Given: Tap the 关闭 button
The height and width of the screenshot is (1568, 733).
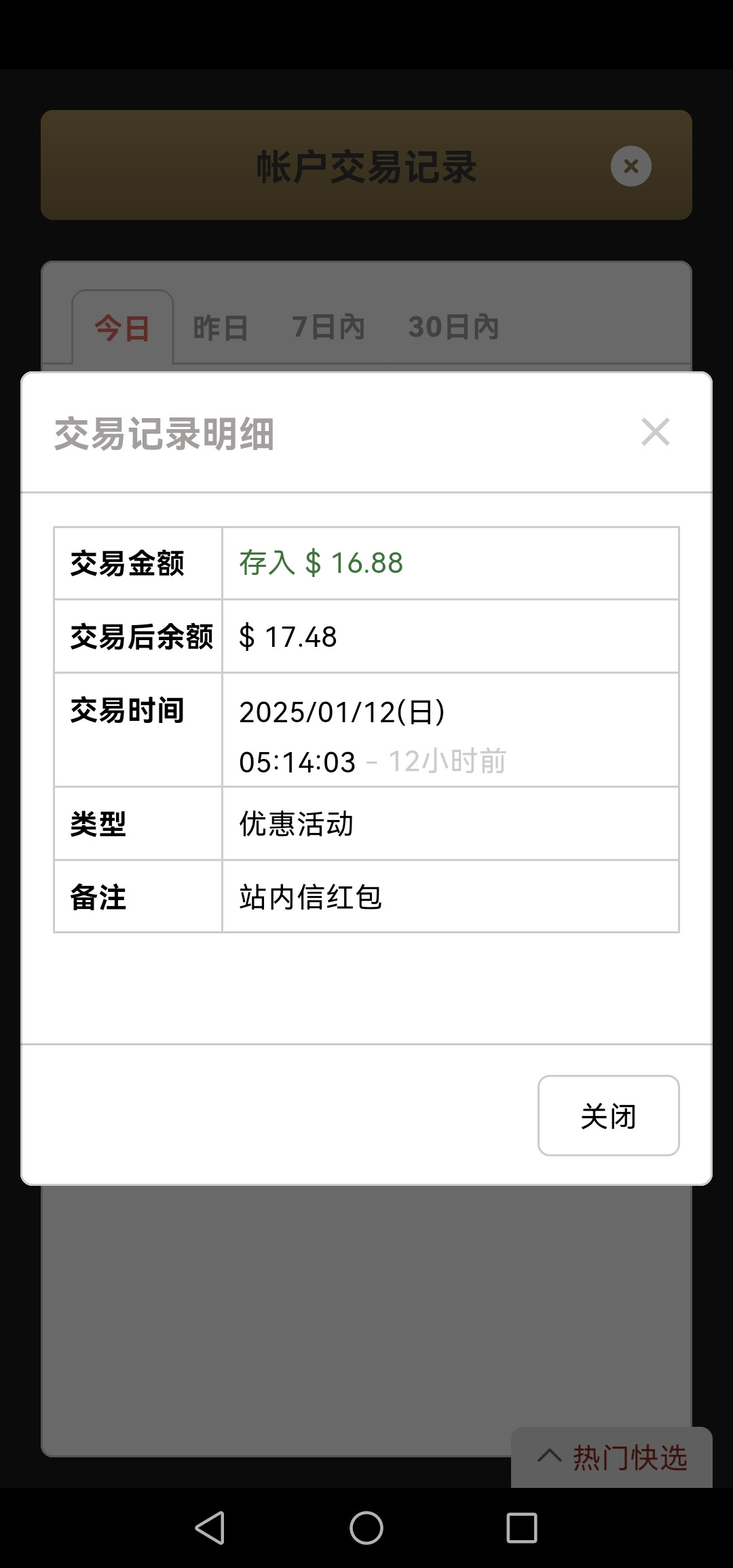Looking at the screenshot, I should coord(609,1115).
